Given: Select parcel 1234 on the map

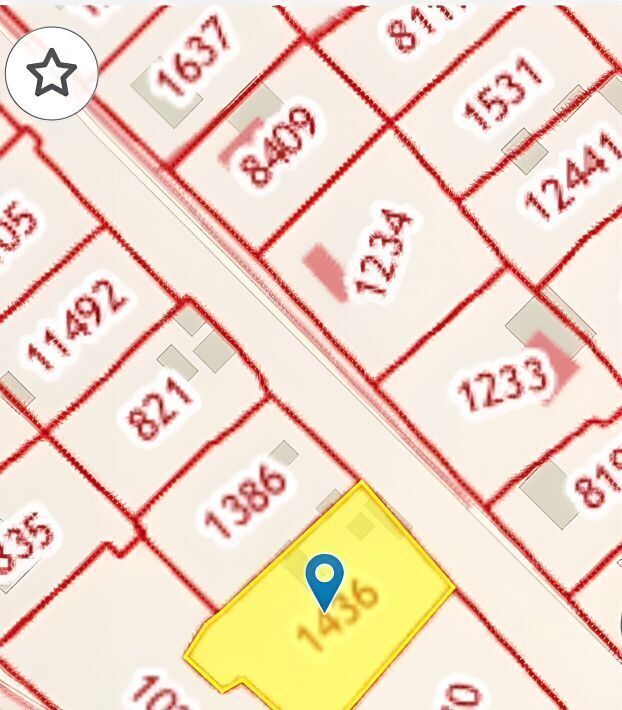Looking at the screenshot, I should 383,252.
